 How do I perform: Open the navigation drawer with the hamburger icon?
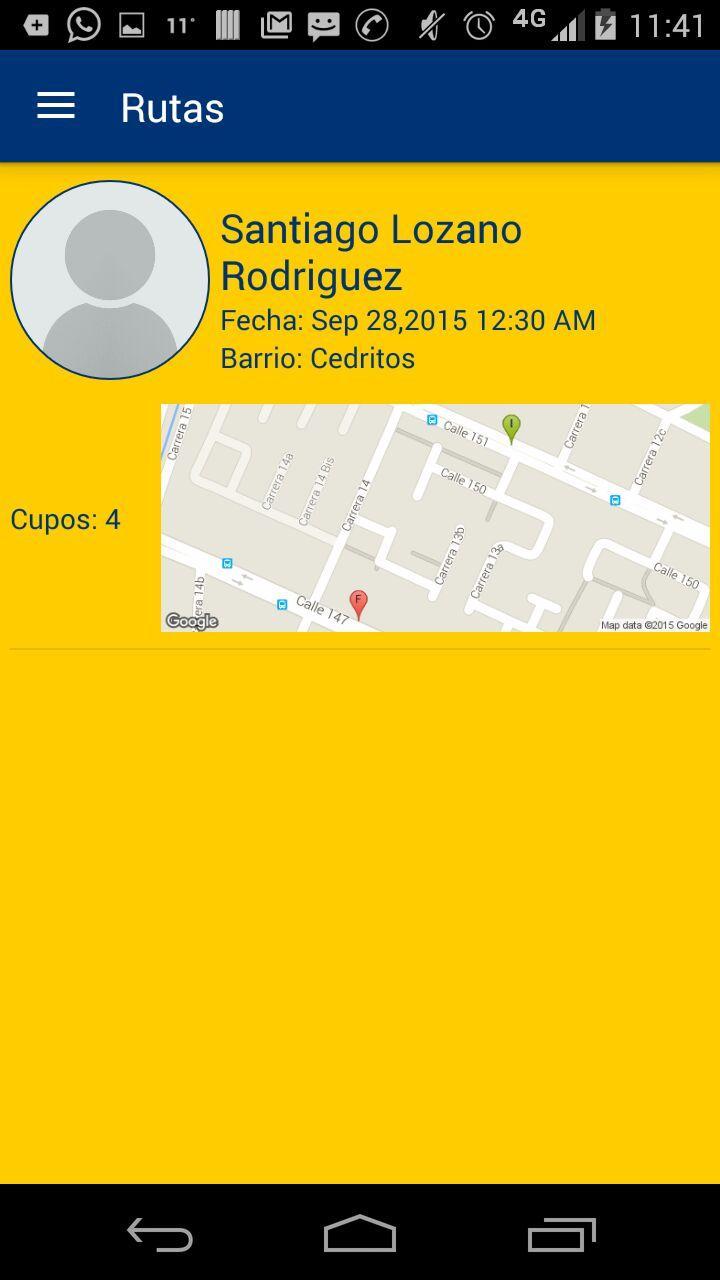(x=55, y=106)
